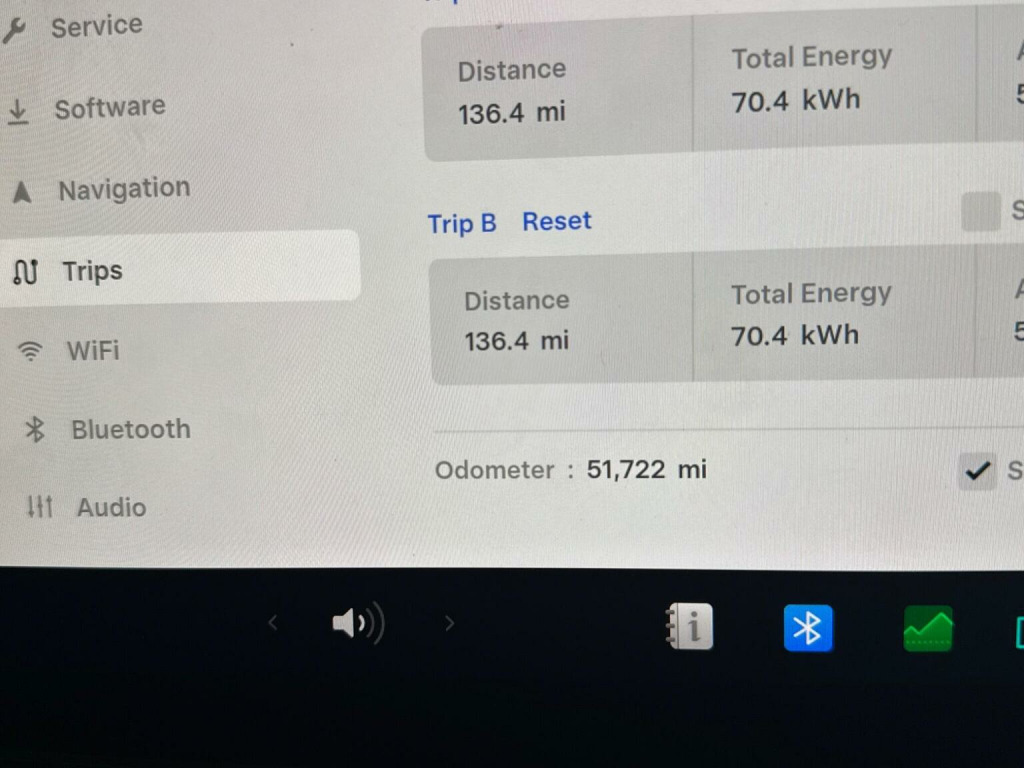Launch the blue Bluetooth app icon
Image resolution: width=1024 pixels, height=768 pixels.
pos(808,629)
